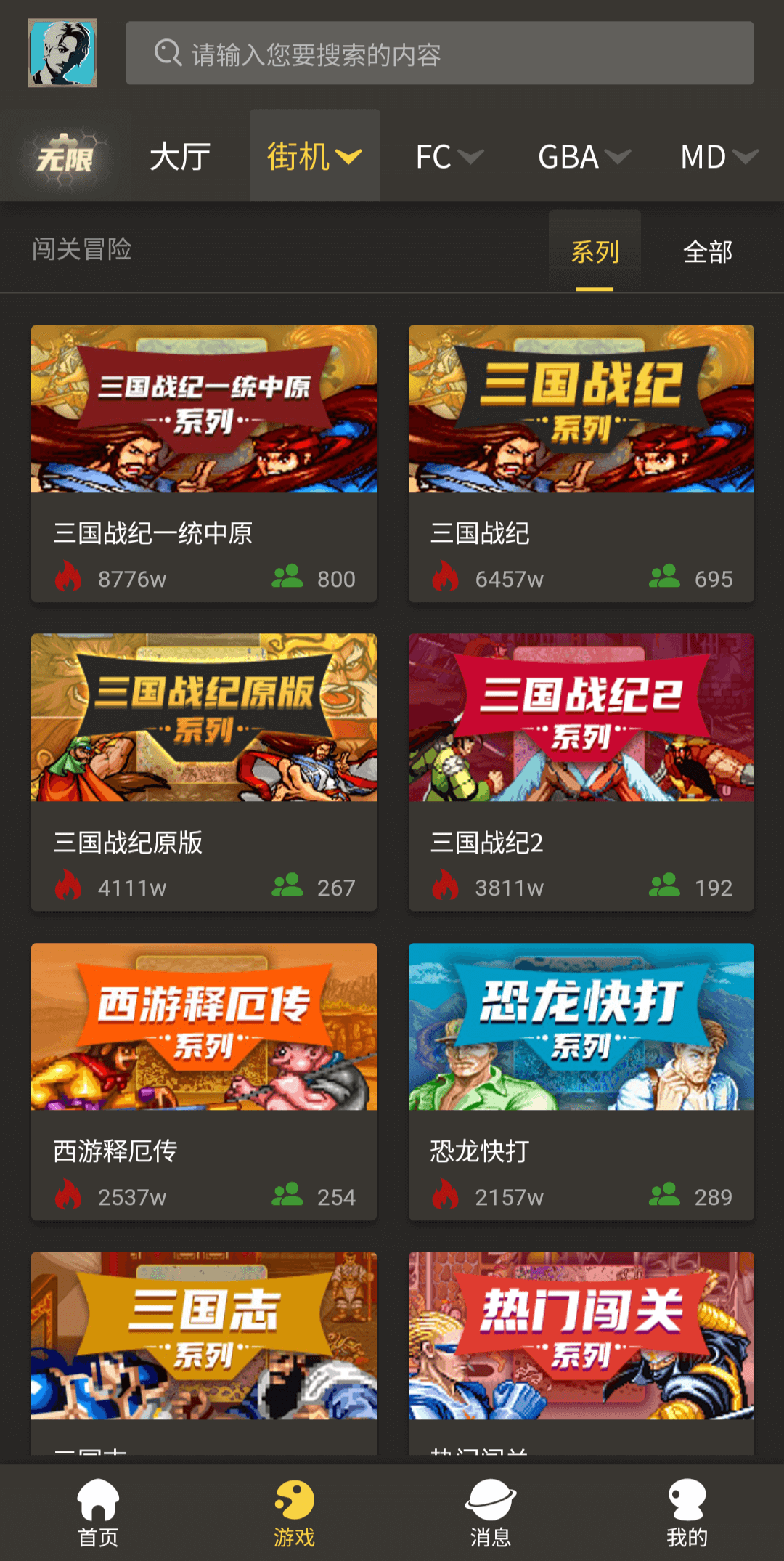784x1561 pixels.
Task: Tap the 无限 logo badge
Action: pos(66,156)
